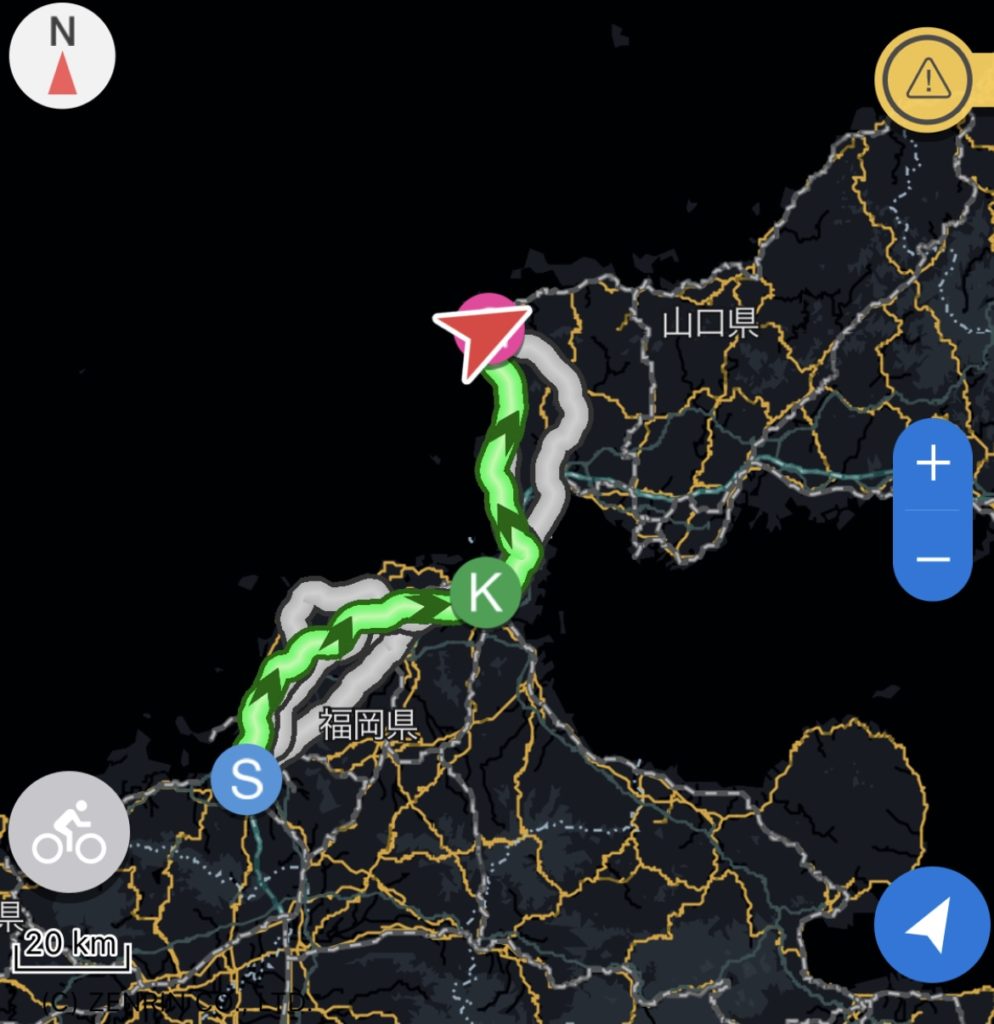Screen dimensions: 994x1024
Task: Change the bicycle travel mode
Action: [x=69, y=831]
